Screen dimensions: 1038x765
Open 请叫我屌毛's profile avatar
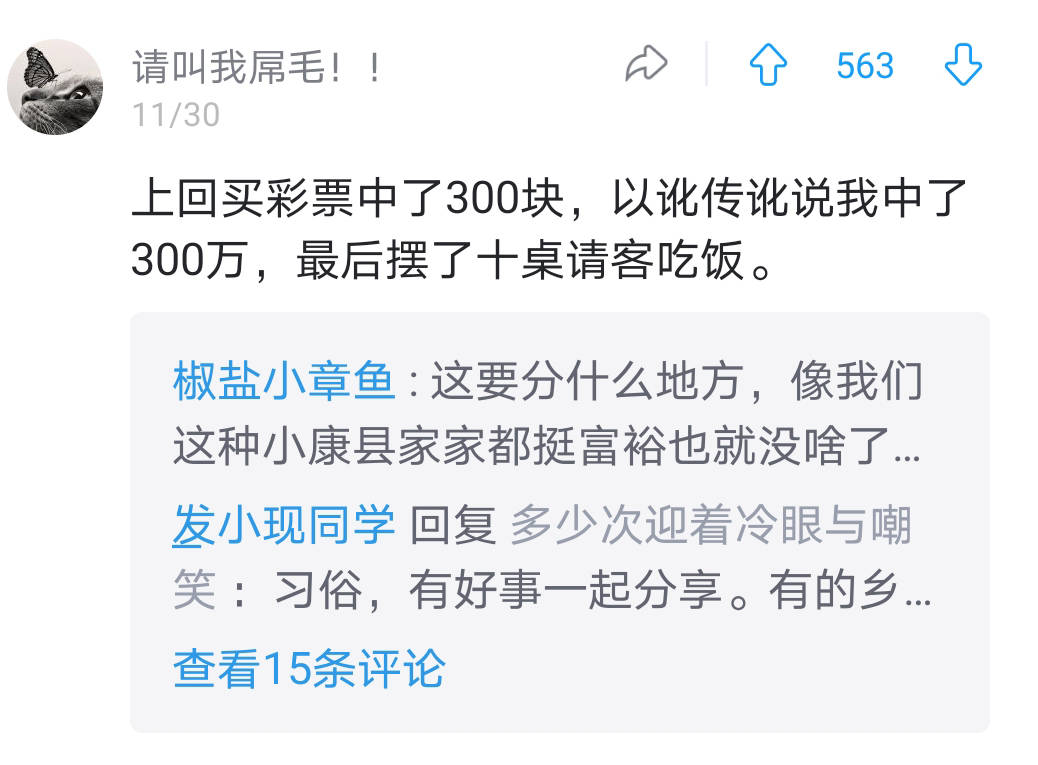55,87
